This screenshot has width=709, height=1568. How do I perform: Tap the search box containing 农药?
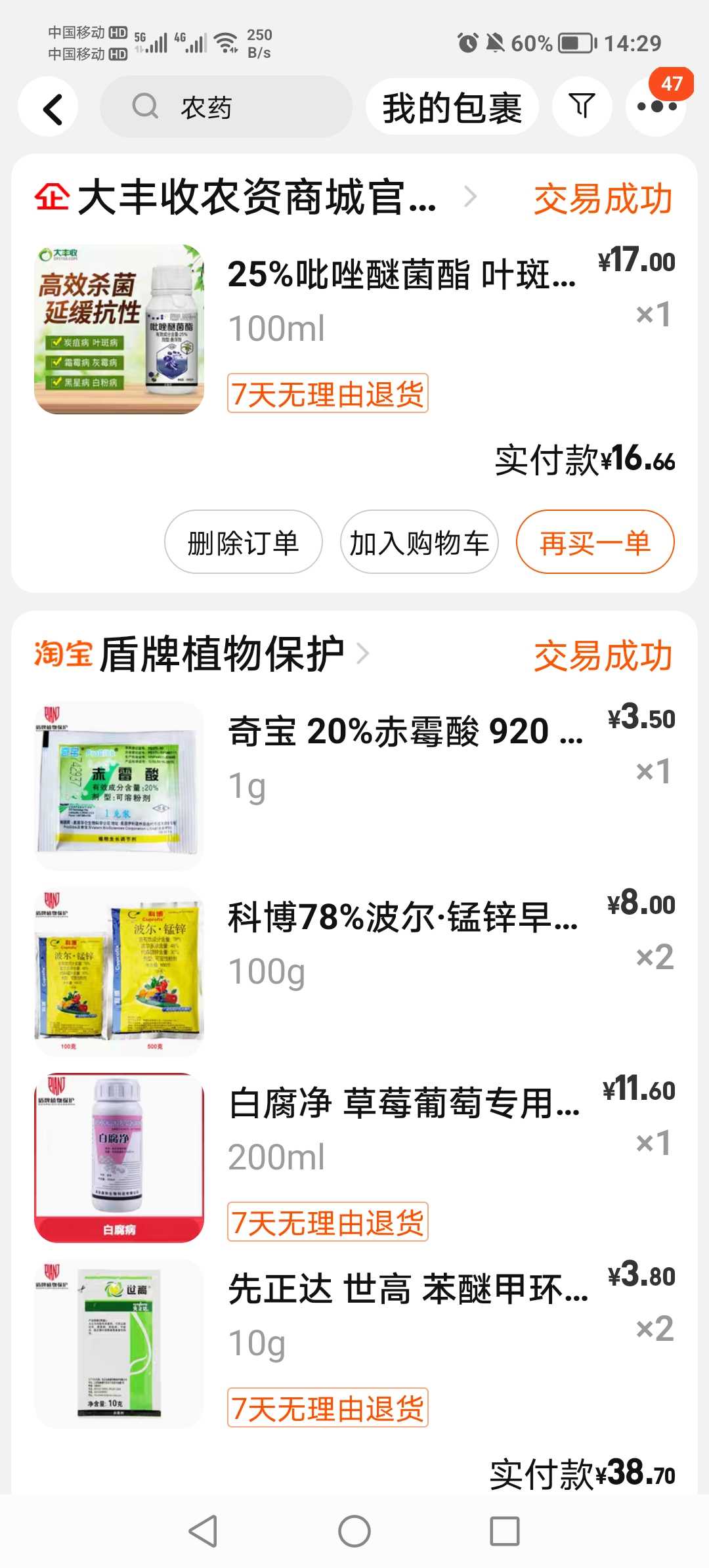226,107
